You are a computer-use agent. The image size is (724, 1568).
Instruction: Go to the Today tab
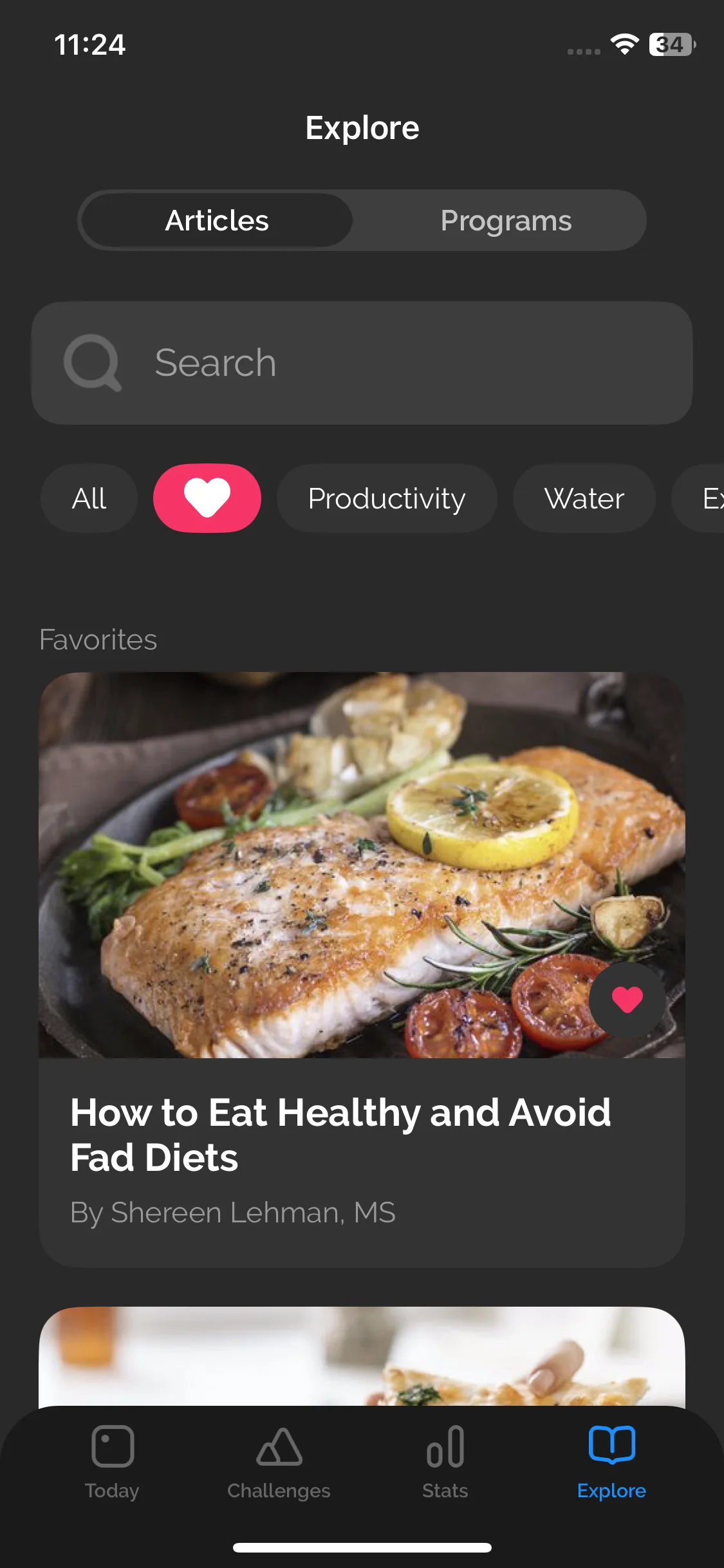[x=113, y=1460]
